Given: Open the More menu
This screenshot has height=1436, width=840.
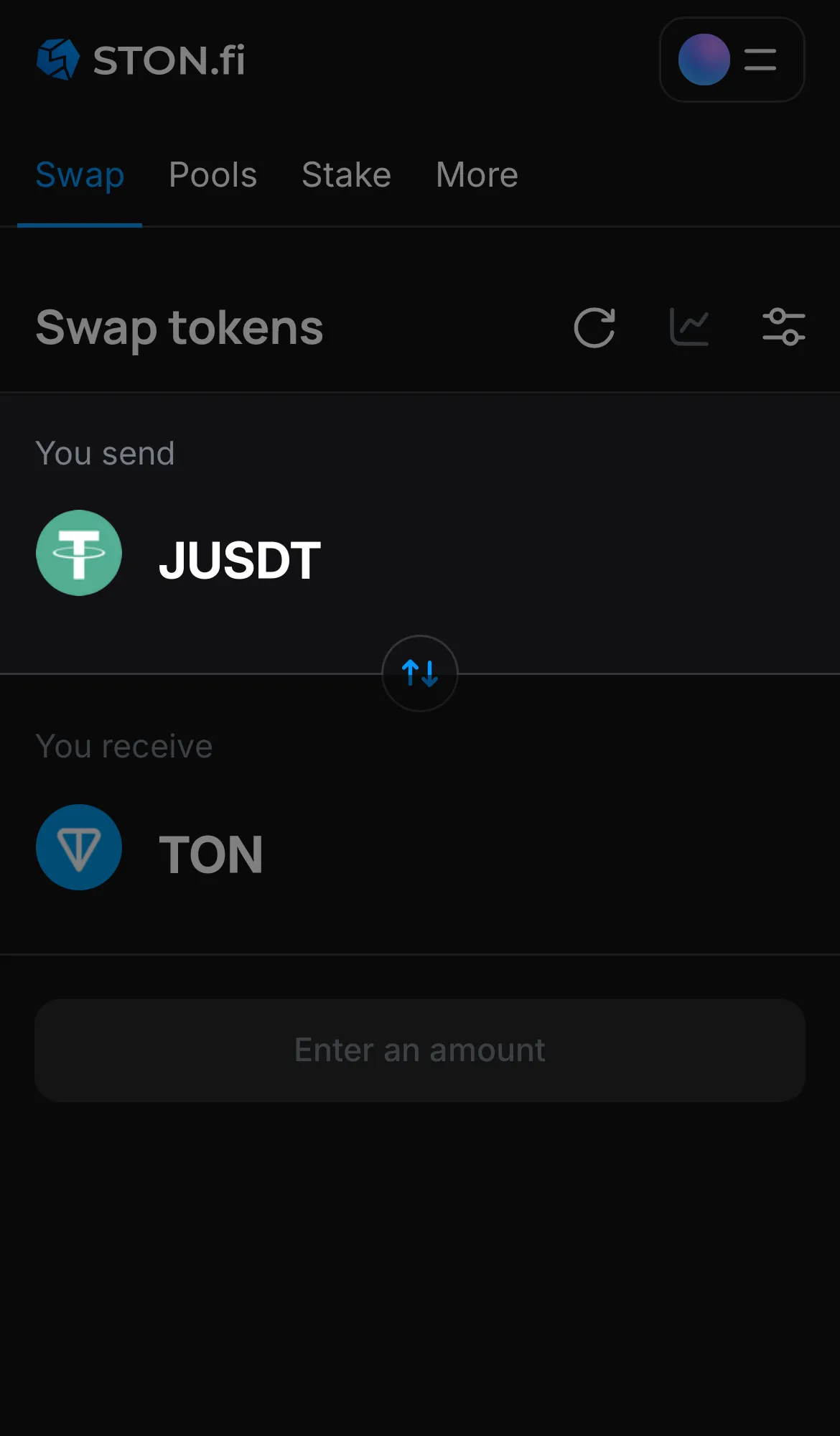Looking at the screenshot, I should point(476,174).
